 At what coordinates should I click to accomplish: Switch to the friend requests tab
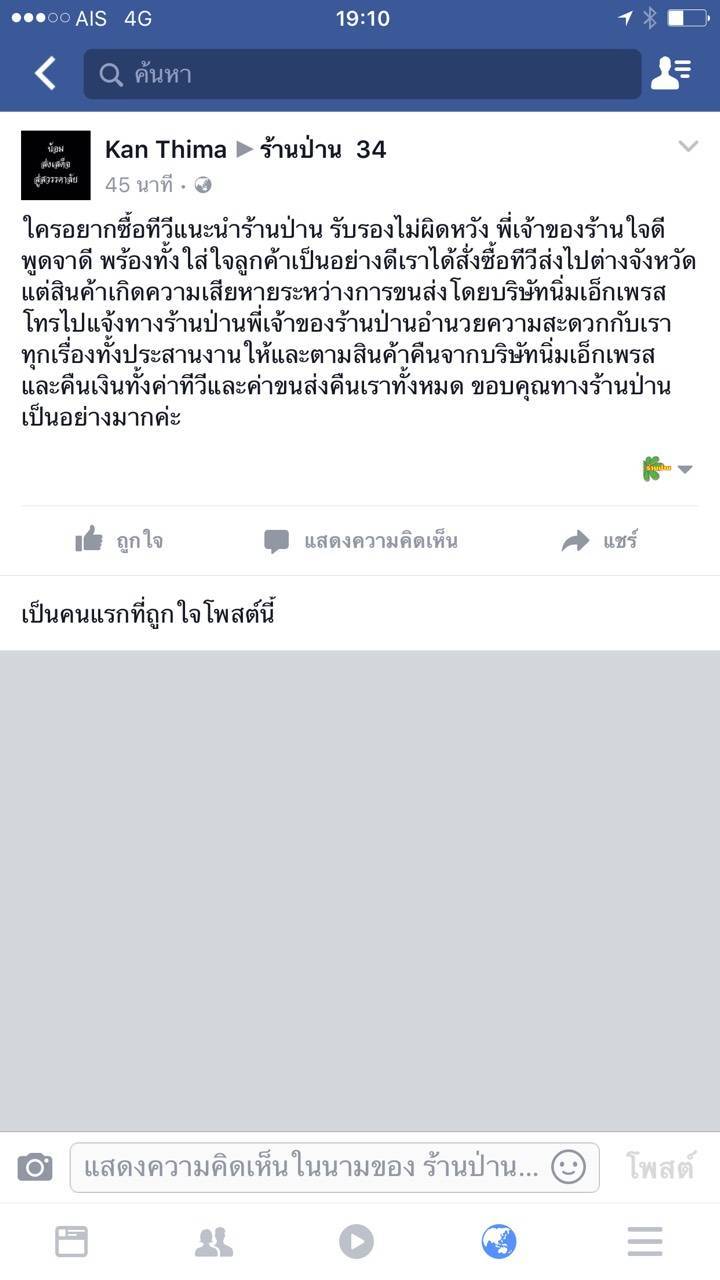214,1242
